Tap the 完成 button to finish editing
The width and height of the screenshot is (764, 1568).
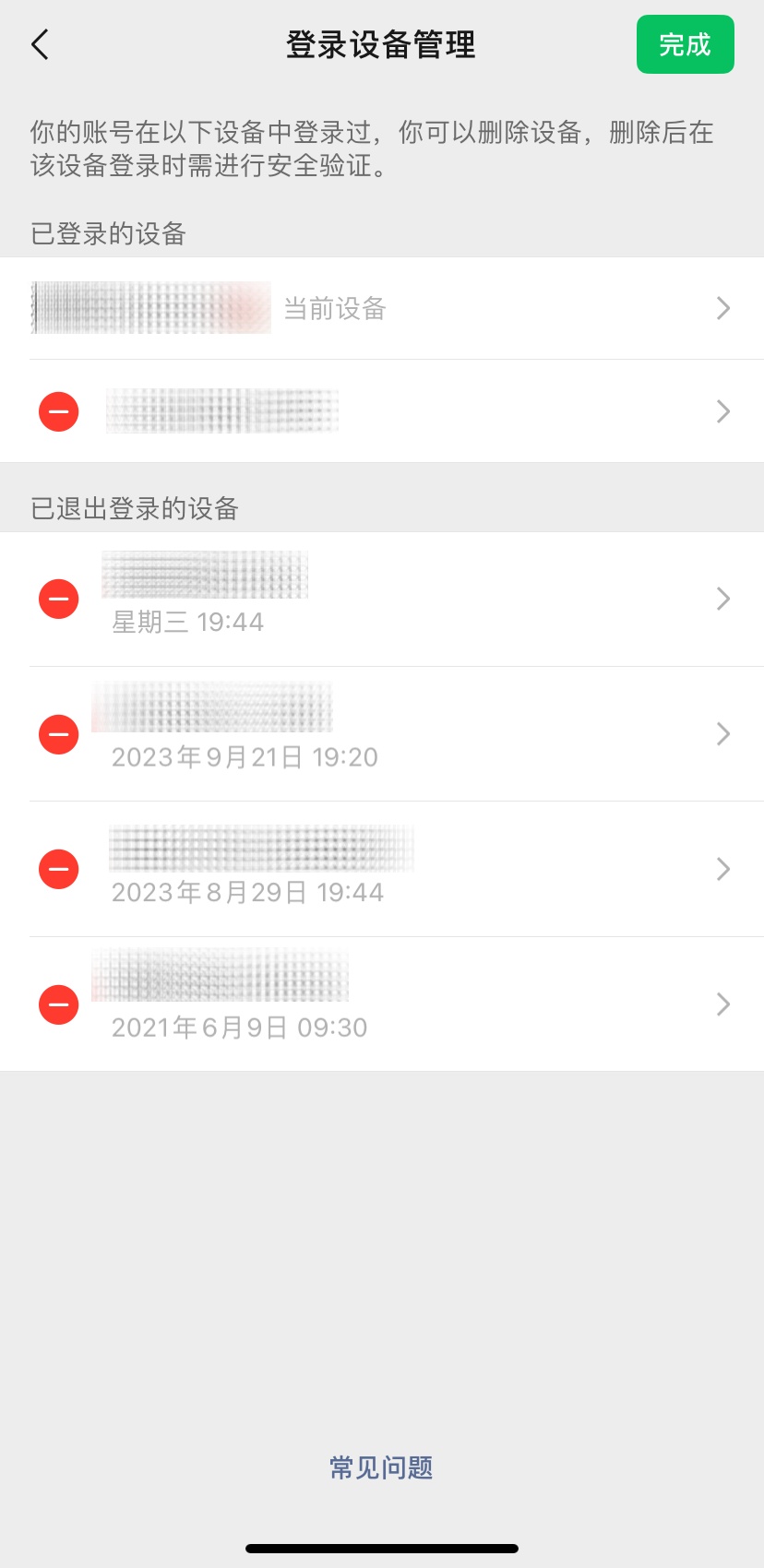[x=686, y=43]
